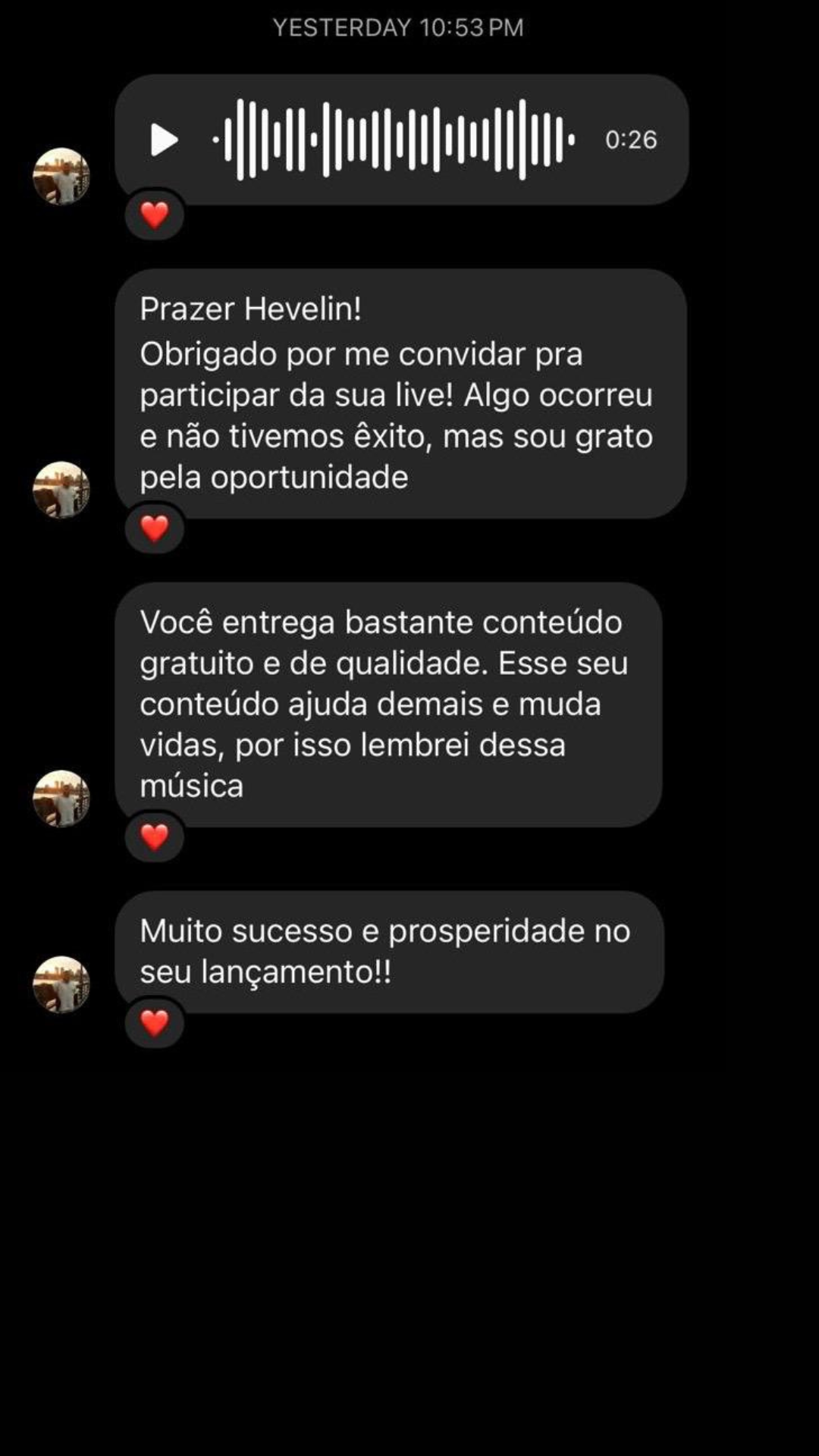Open the heart reaction on the voice message
The height and width of the screenshot is (1456, 819).
coord(155,215)
